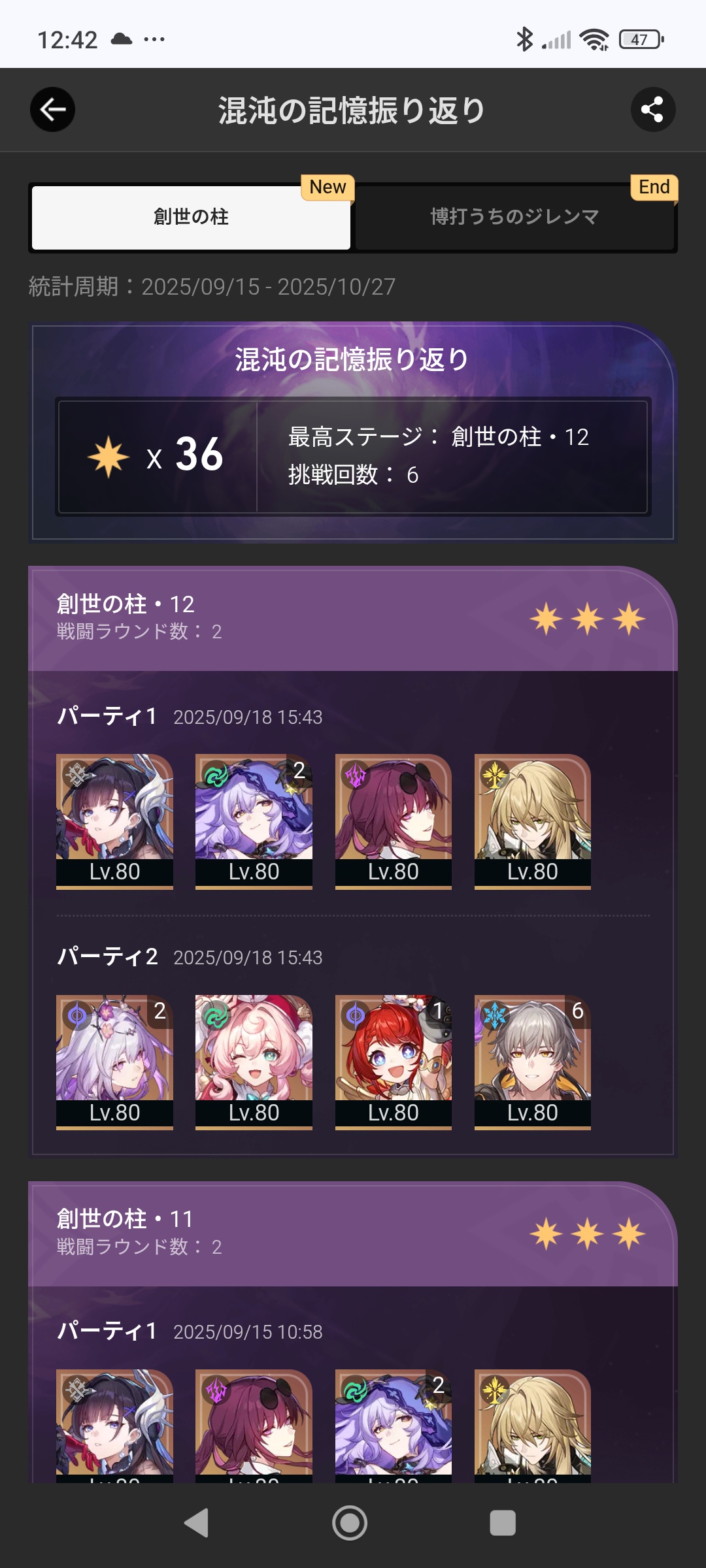Share the Memory of Chaos review
This screenshot has width=706, height=1568.
tap(652, 110)
